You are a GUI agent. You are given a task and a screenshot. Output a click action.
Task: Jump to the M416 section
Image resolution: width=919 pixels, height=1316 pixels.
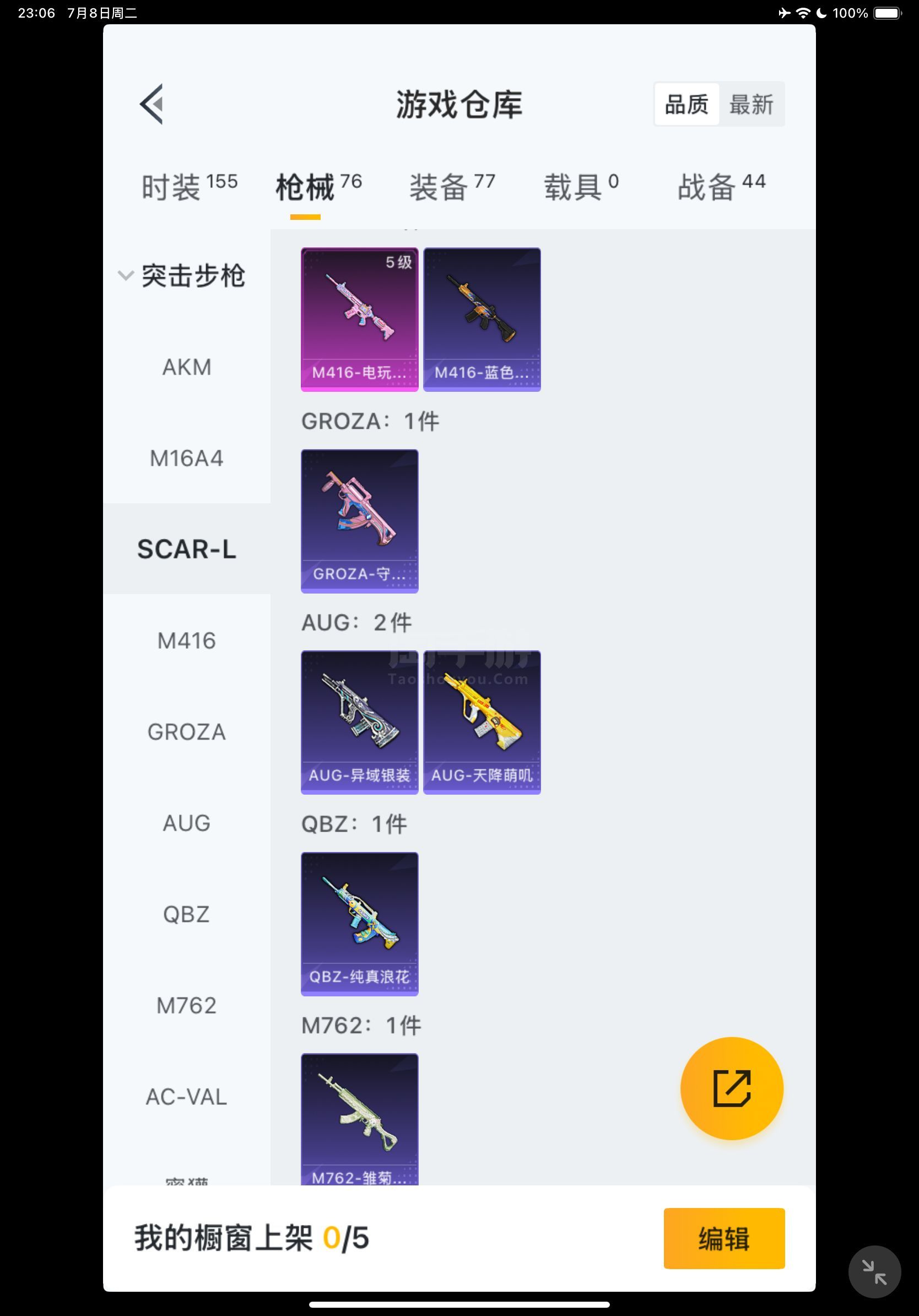point(187,640)
